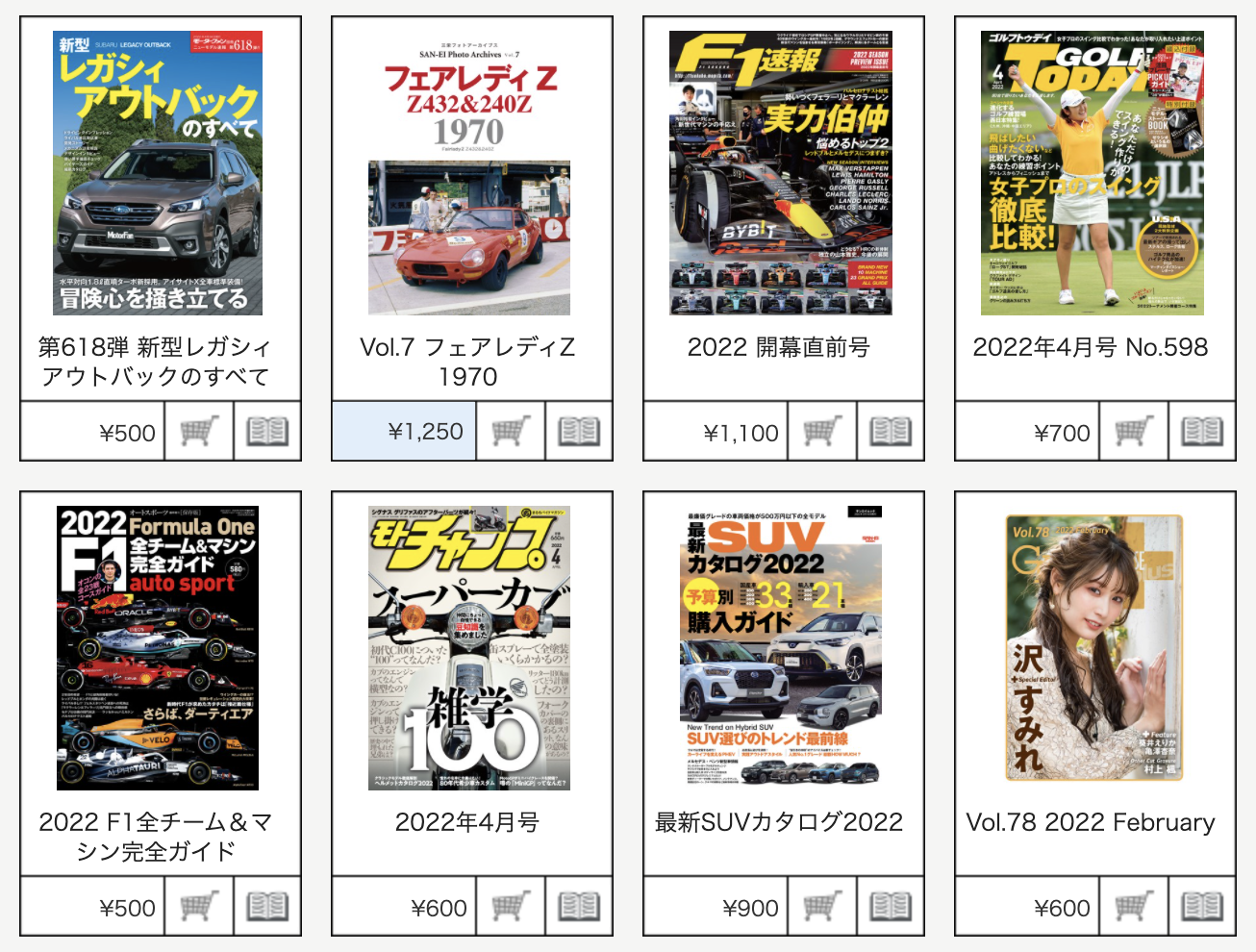Preview the Vol.7 フェアレディZ 1970 book
This screenshot has width=1256, height=952.
(579, 432)
